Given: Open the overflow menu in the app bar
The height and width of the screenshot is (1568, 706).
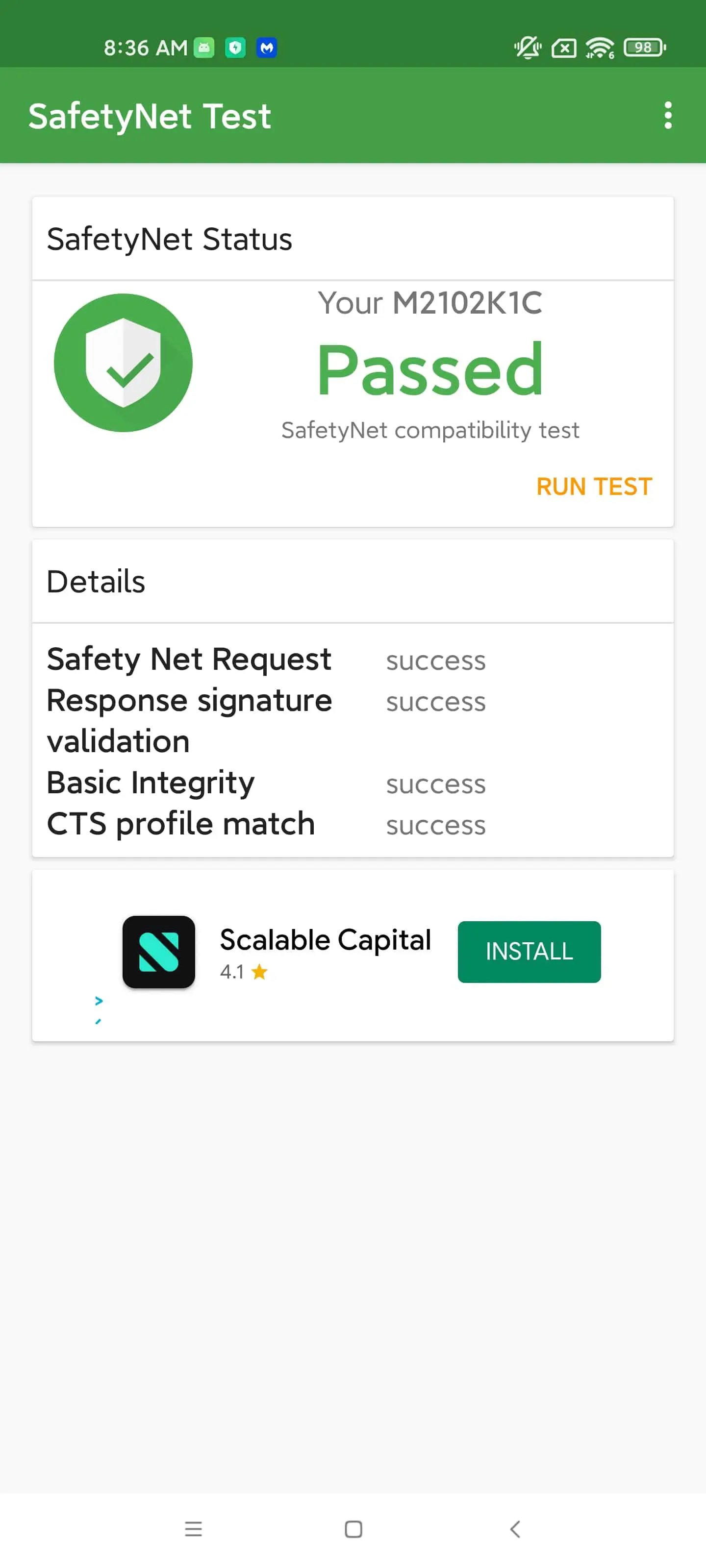Looking at the screenshot, I should pos(668,115).
